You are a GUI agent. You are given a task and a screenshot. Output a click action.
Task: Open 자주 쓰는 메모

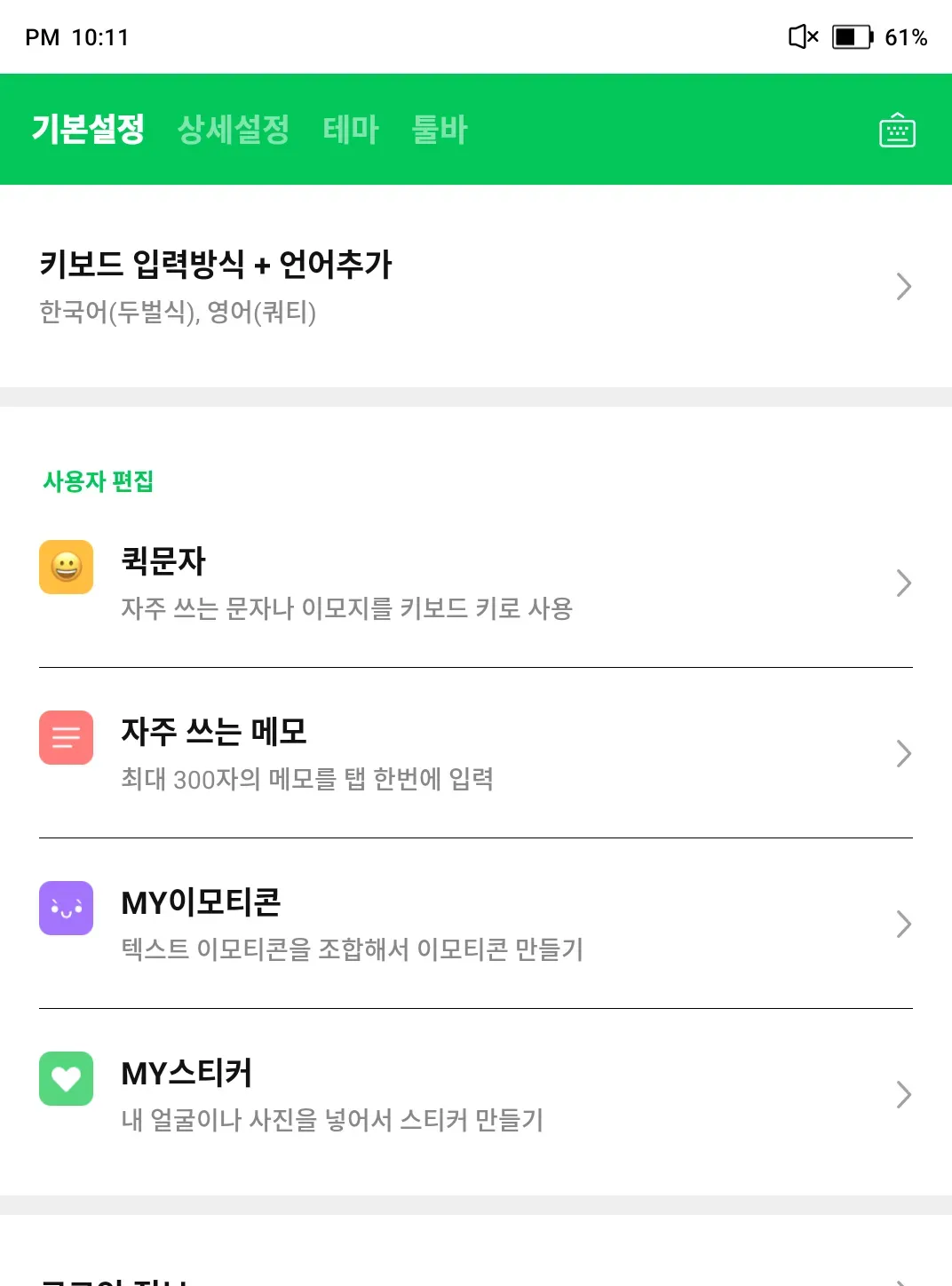point(475,753)
